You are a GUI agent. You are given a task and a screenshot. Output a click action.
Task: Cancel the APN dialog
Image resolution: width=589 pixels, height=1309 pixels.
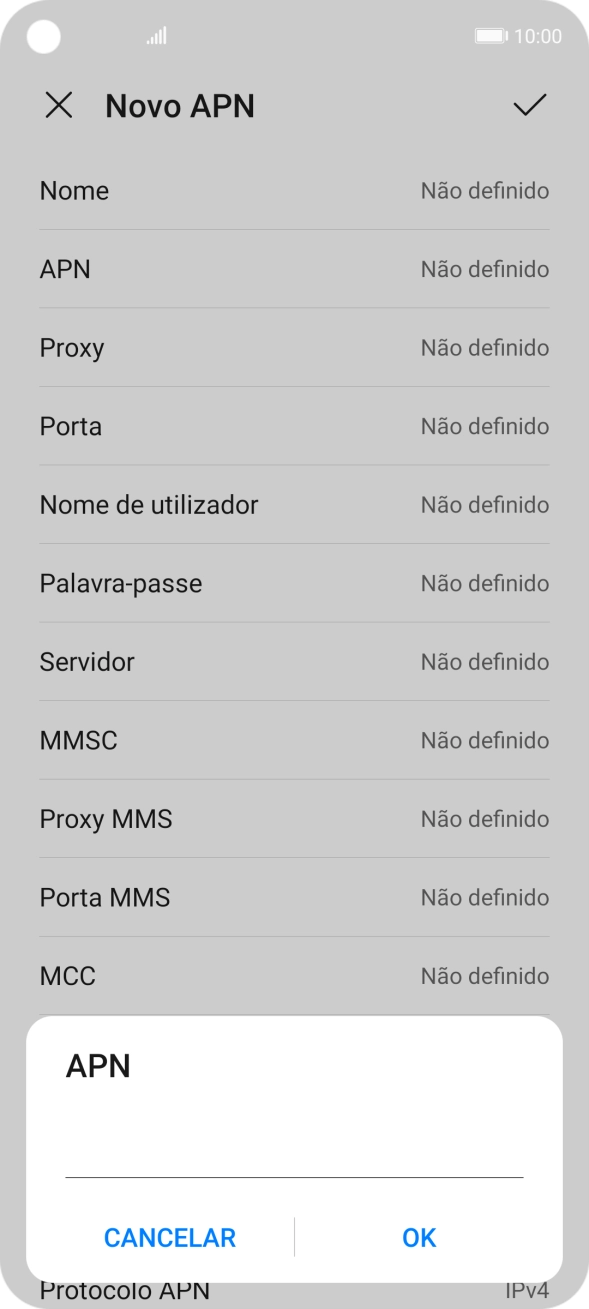point(170,1237)
